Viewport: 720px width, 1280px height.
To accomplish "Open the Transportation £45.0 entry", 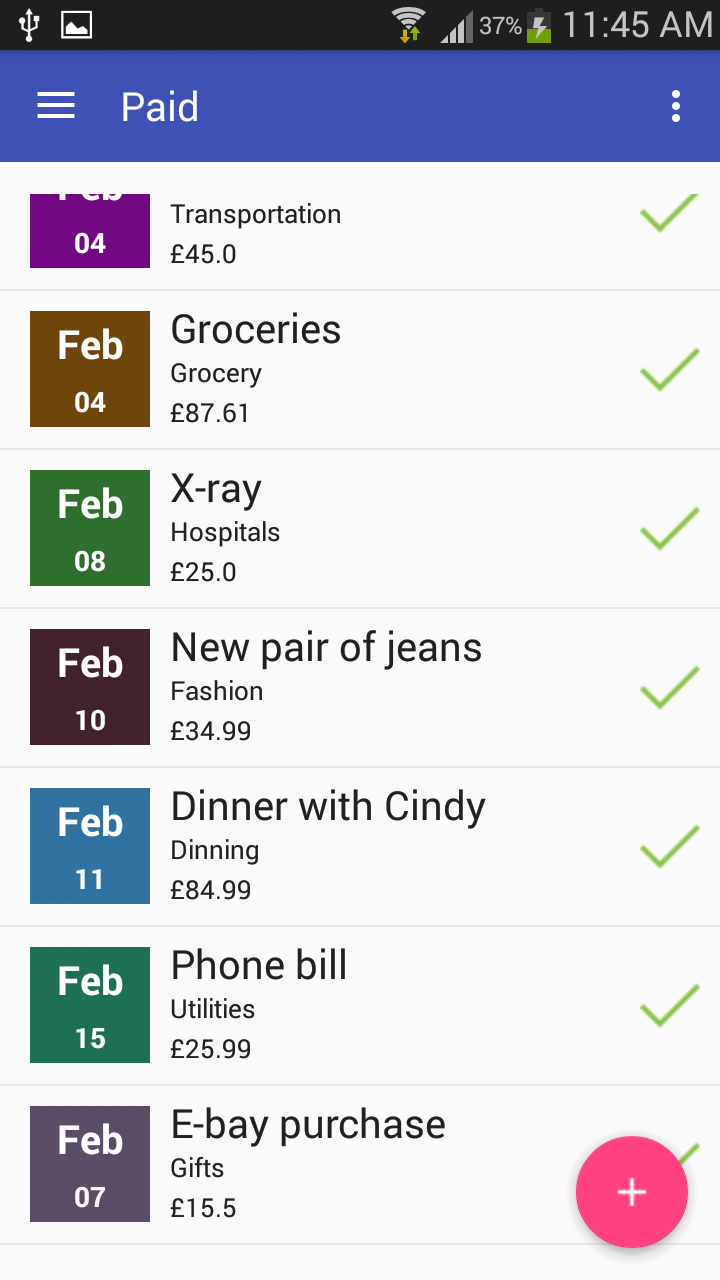I will pos(360,227).
